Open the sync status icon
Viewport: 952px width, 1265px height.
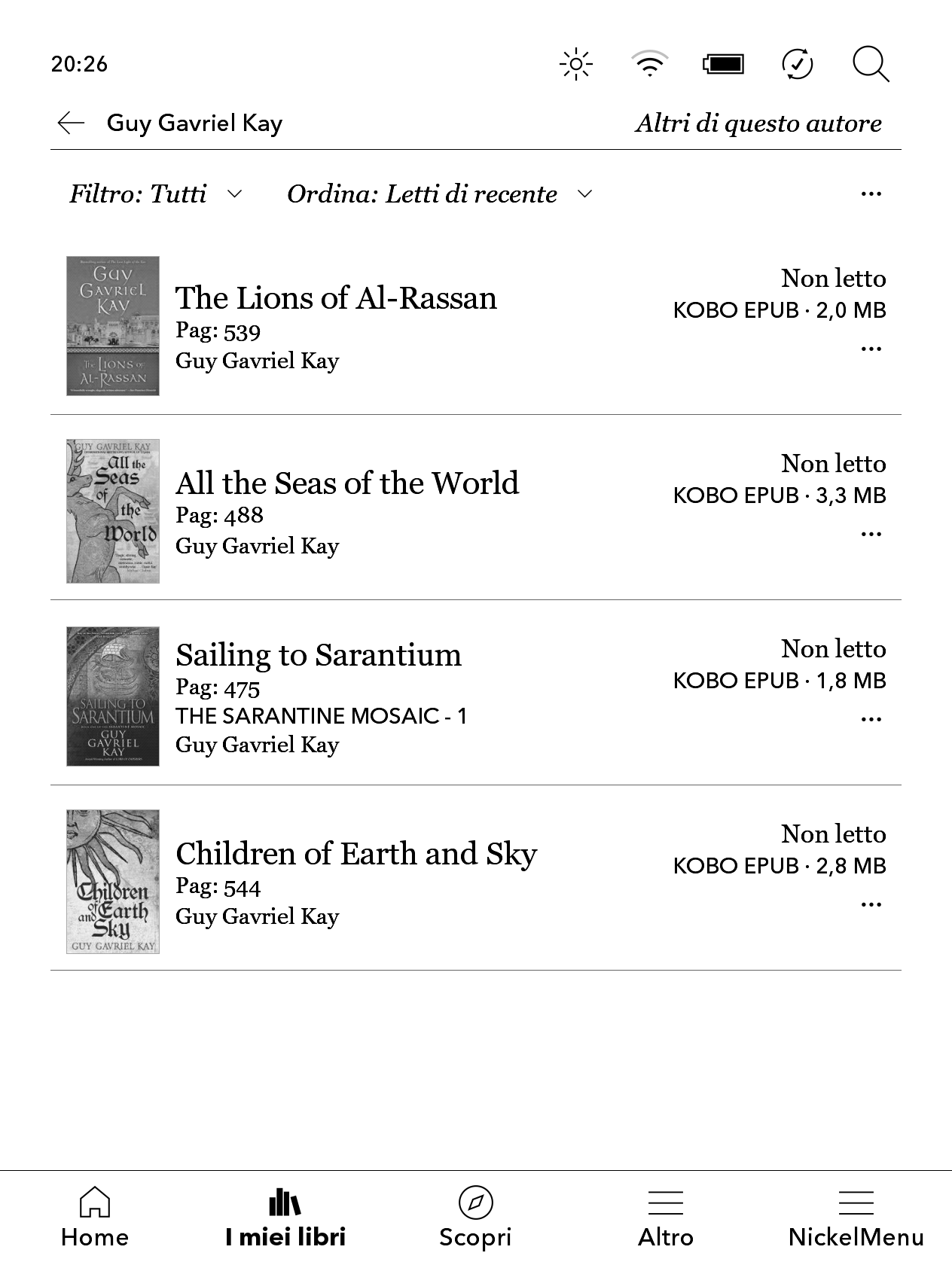pyautogui.click(x=798, y=64)
